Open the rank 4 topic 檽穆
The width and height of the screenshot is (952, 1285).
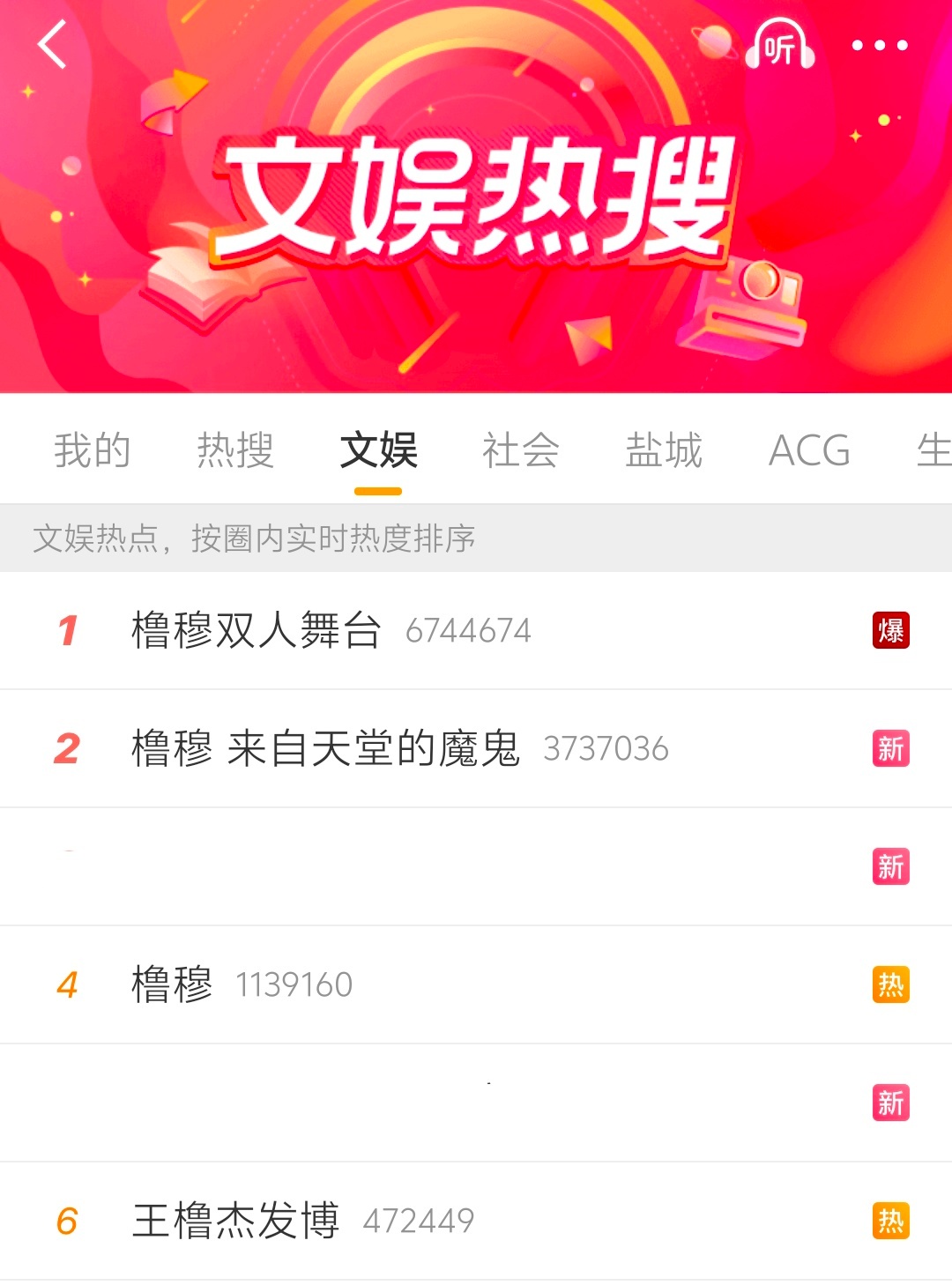pos(173,984)
